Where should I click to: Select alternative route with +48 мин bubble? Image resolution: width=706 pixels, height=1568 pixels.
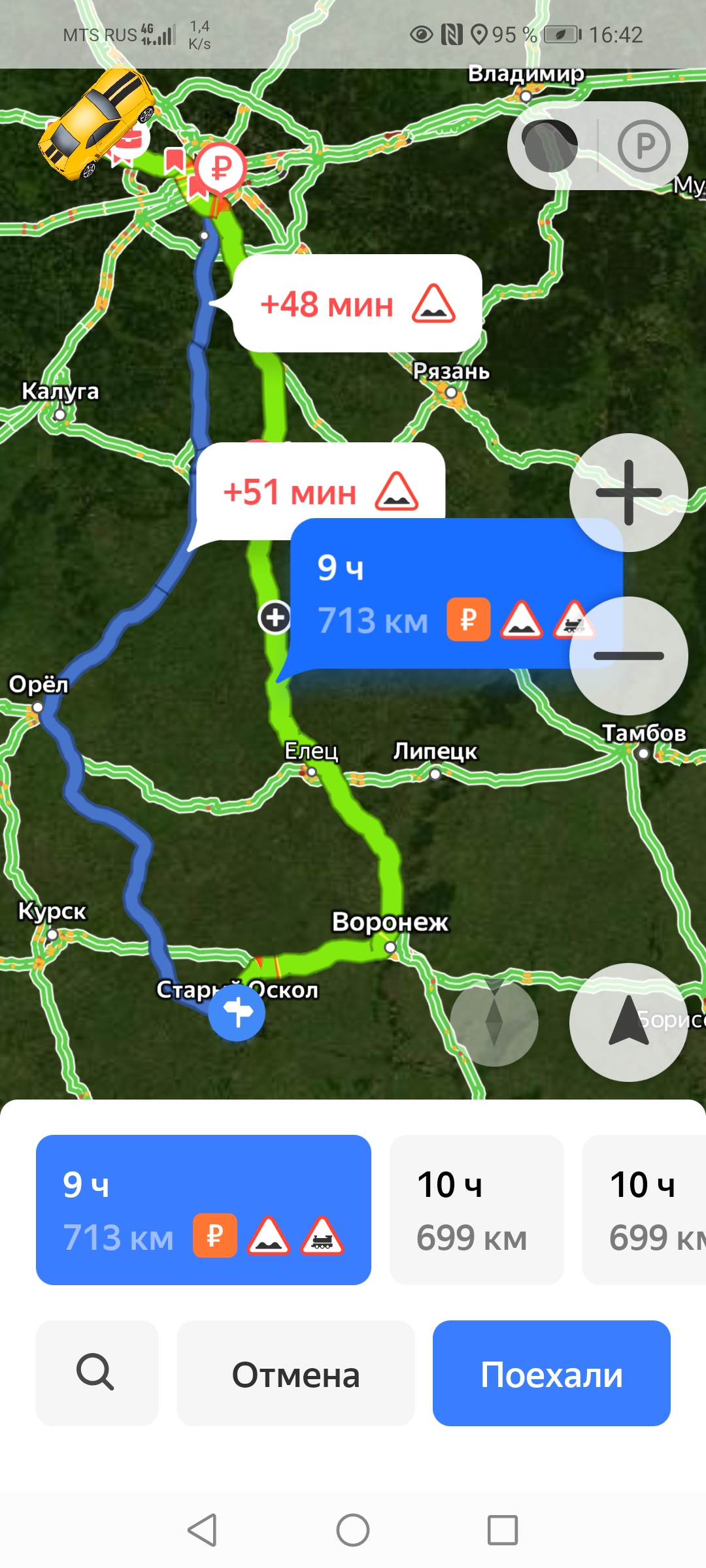click(x=357, y=304)
